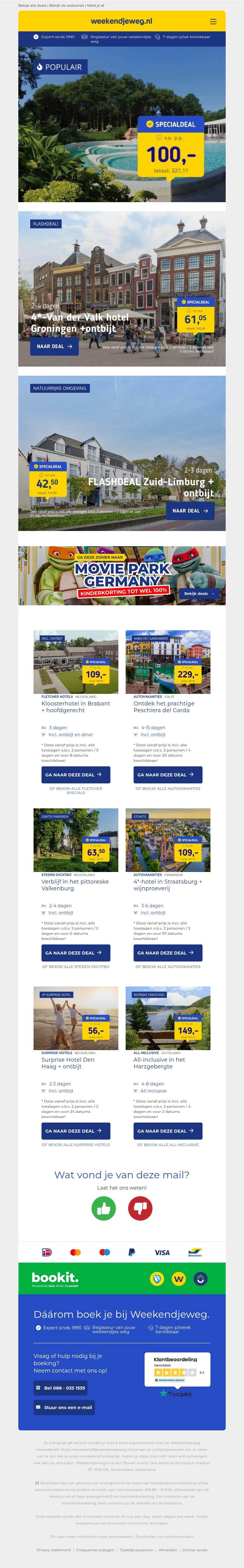Screen dimensions: 244x1568
Task: Tap NAAR DEAL for Flashdeal Zuid-Limburg
Action: (x=190, y=511)
